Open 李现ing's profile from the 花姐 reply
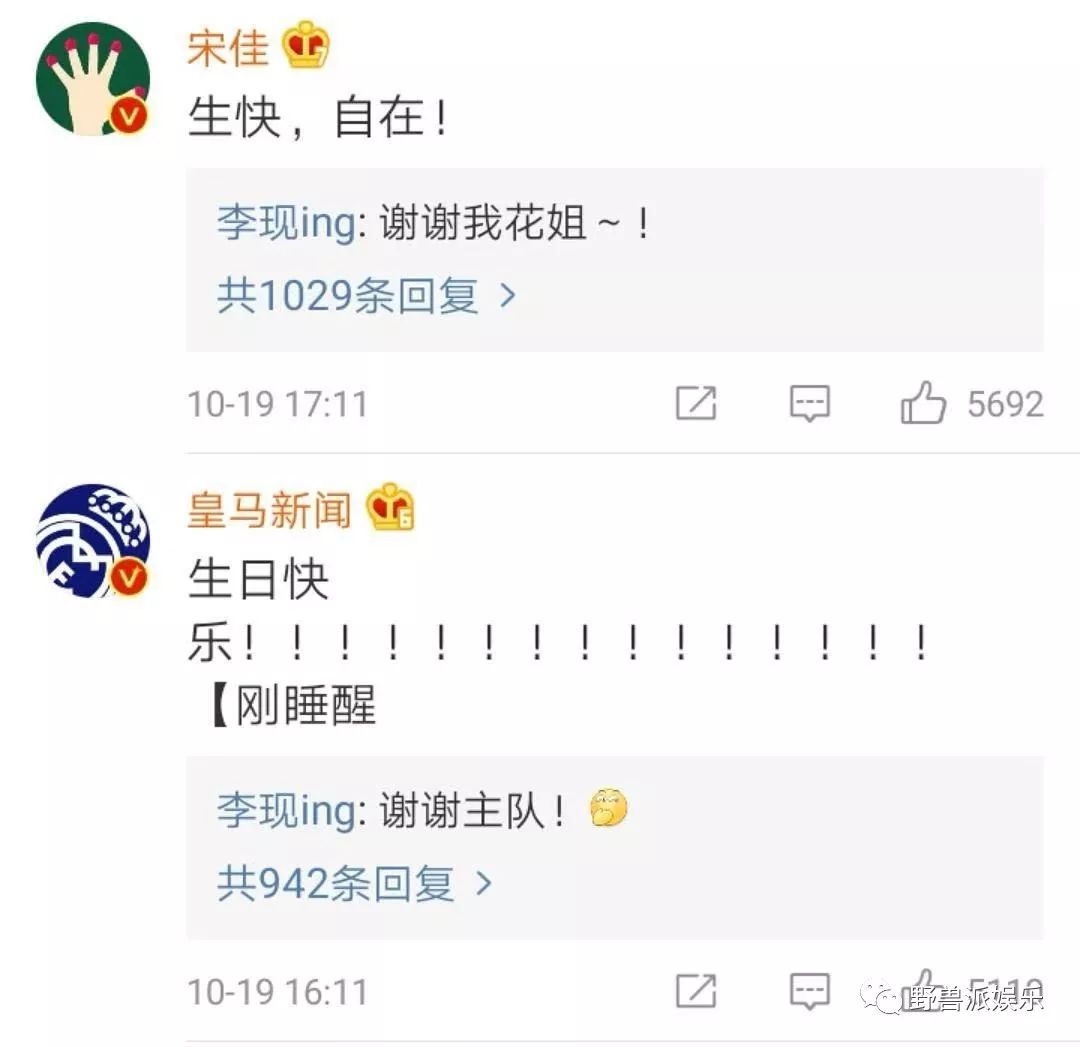The width and height of the screenshot is (1080, 1047). pyautogui.click(x=287, y=223)
